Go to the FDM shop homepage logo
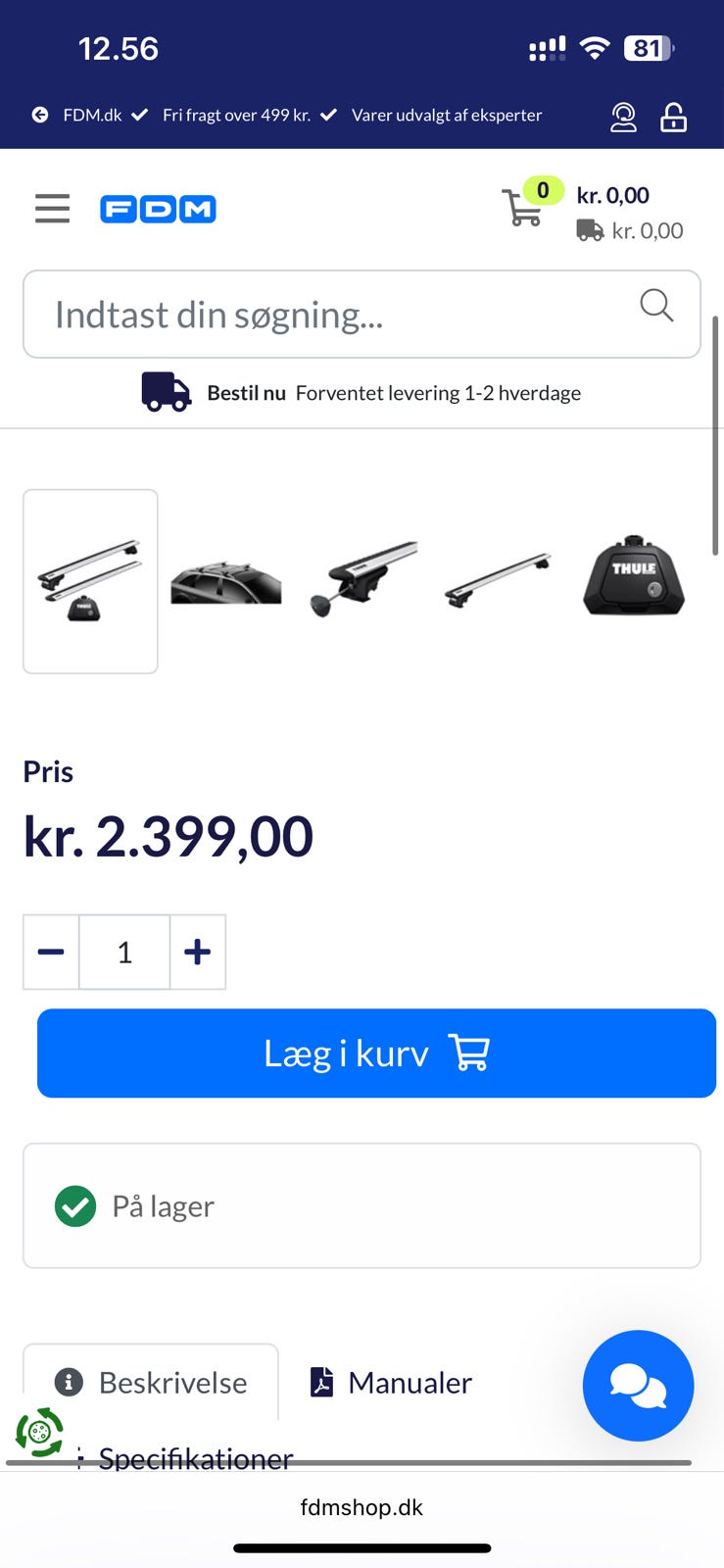This screenshot has height=1568, width=724. click(x=158, y=209)
